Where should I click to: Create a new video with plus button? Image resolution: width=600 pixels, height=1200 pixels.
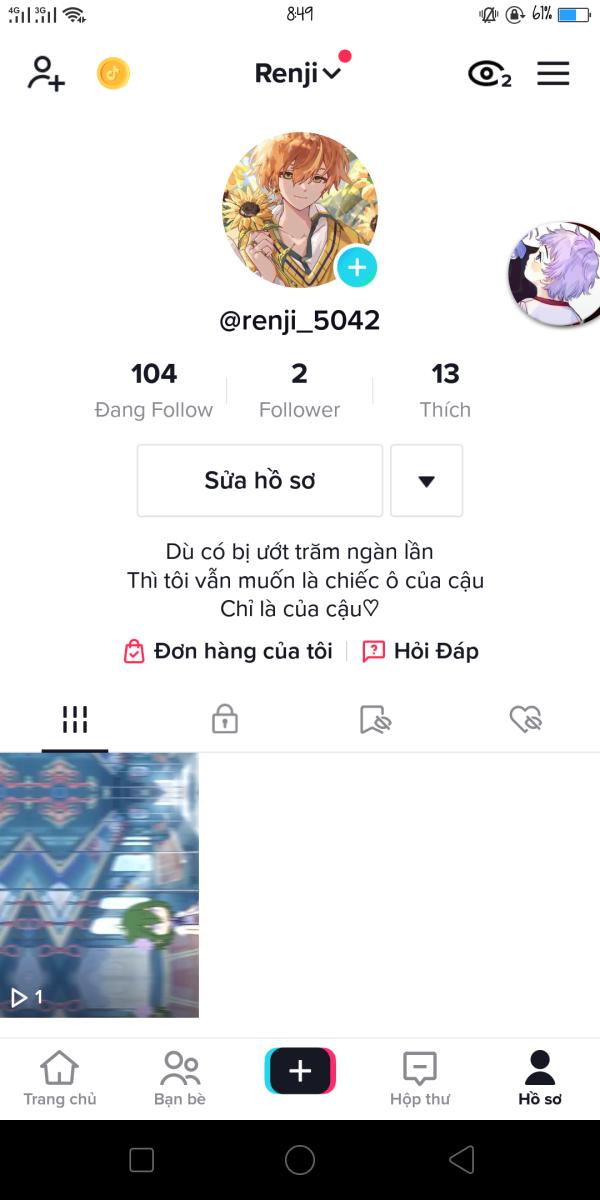[x=300, y=1072]
